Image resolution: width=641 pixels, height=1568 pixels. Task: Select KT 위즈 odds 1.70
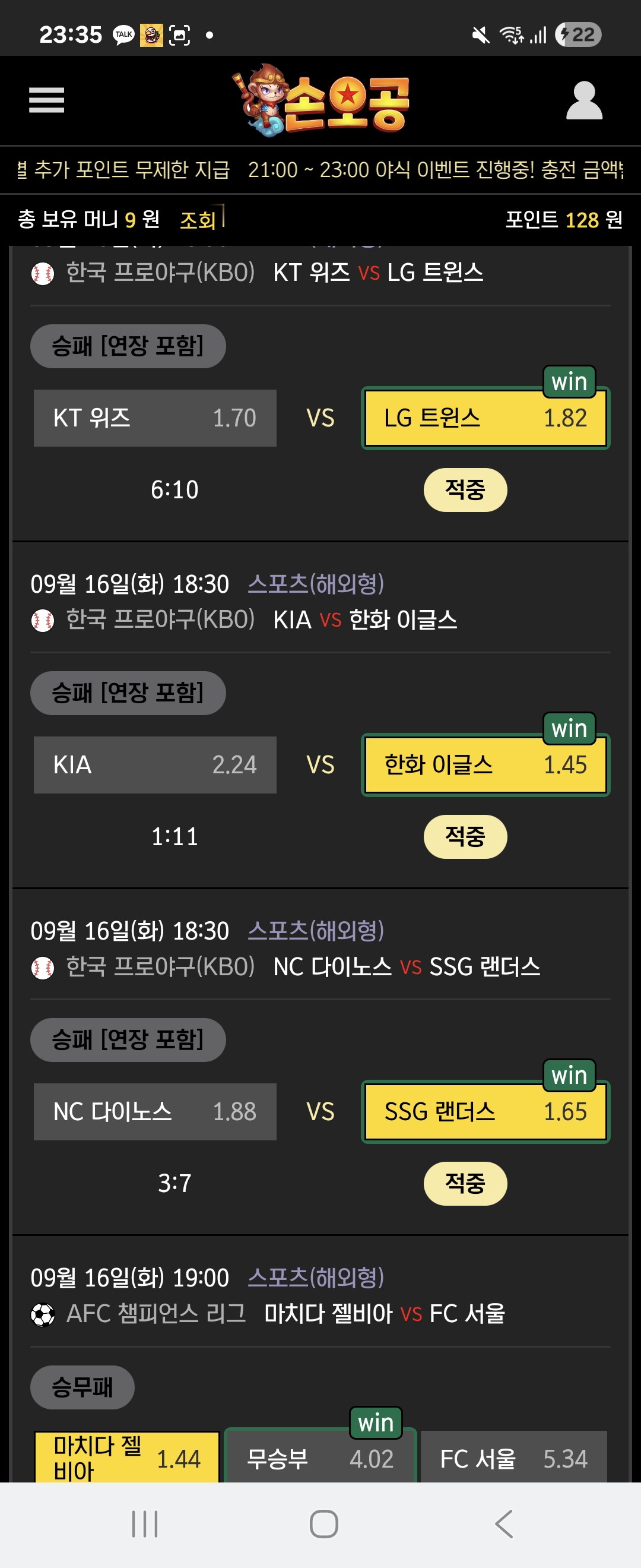(155, 418)
